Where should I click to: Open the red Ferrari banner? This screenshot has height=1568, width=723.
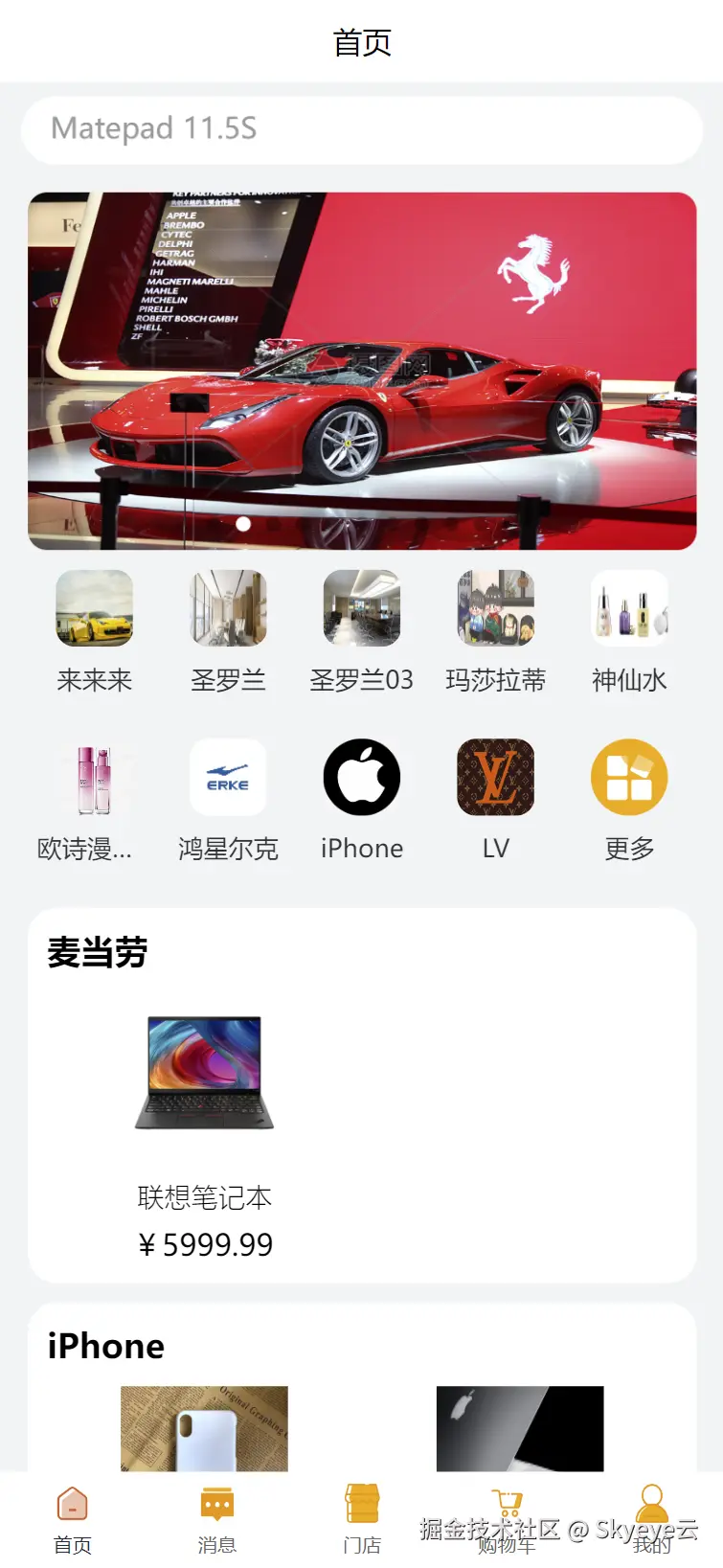(x=361, y=371)
